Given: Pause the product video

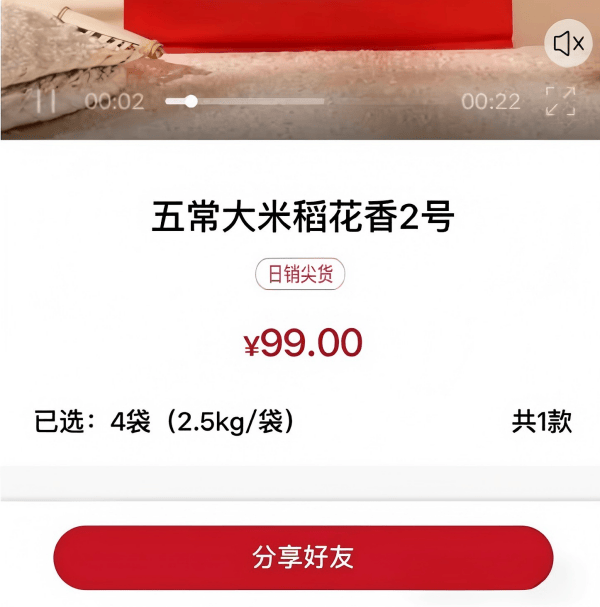Looking at the screenshot, I should coord(46,101).
